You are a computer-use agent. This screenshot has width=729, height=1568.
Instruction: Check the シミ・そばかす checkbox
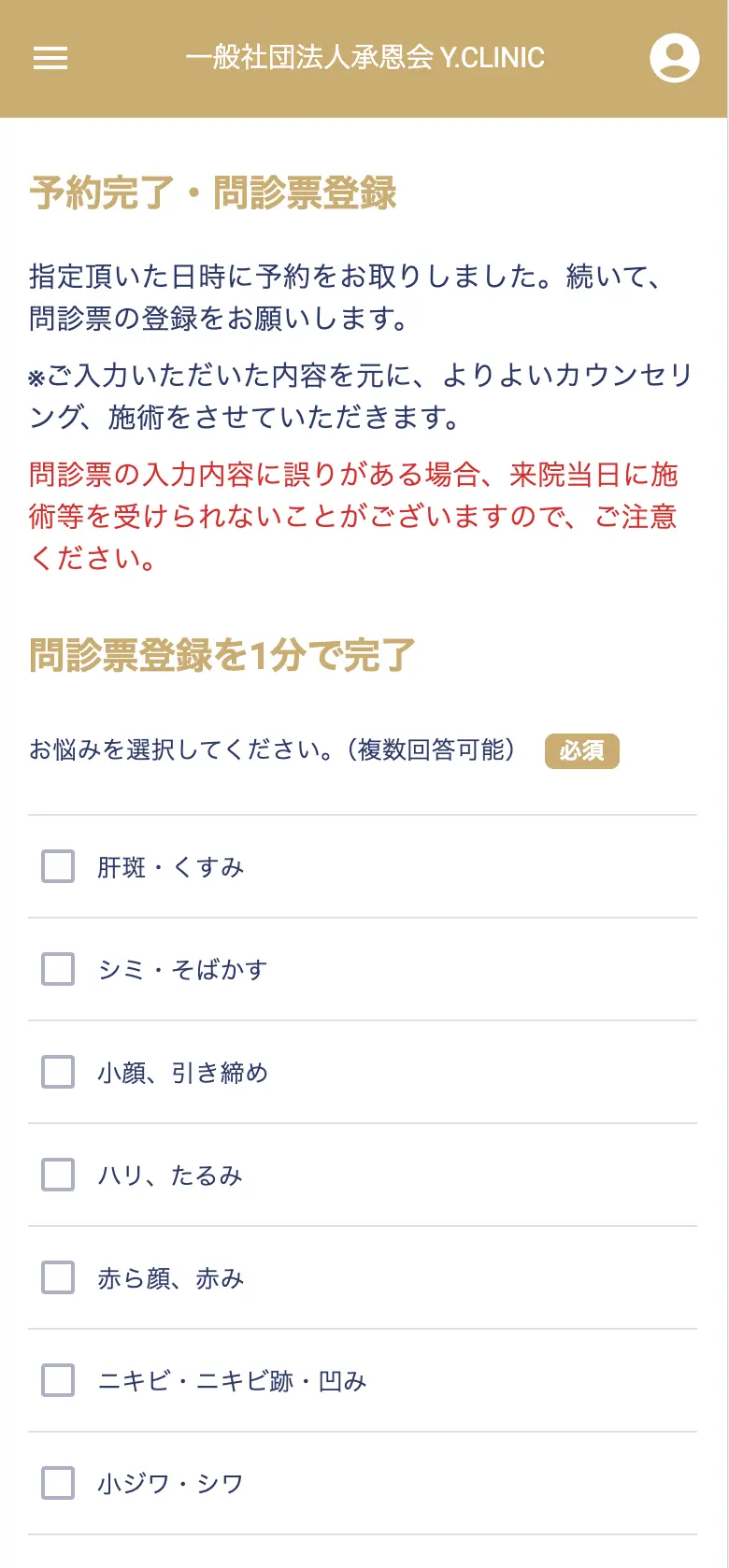click(57, 969)
